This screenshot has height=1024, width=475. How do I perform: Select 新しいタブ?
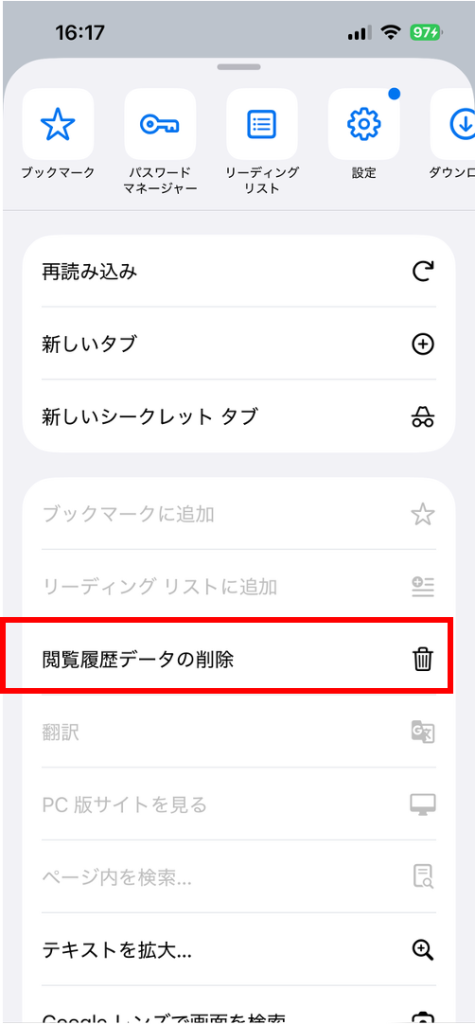pyautogui.click(x=238, y=344)
